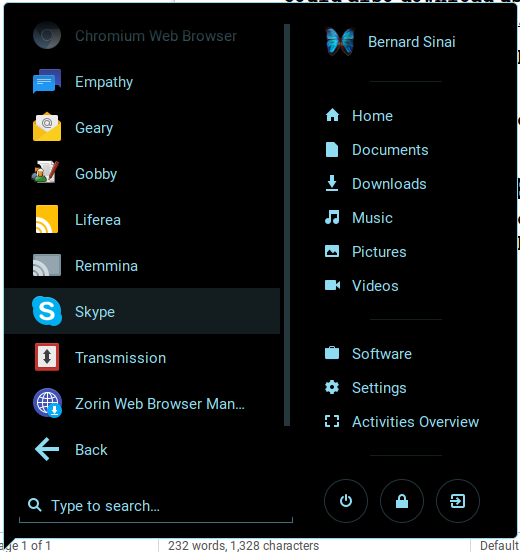The width and height of the screenshot is (520, 552).
Task: Launch Remmina remote desktop
Action: 143,265
